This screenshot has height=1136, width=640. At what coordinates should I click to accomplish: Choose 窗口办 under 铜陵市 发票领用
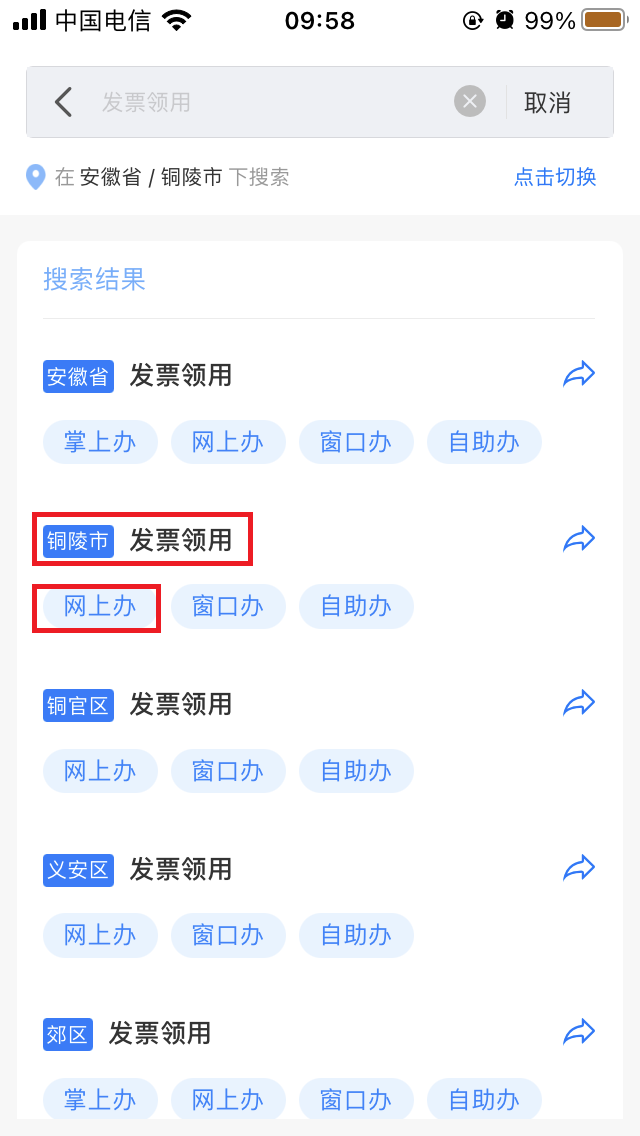coord(228,606)
